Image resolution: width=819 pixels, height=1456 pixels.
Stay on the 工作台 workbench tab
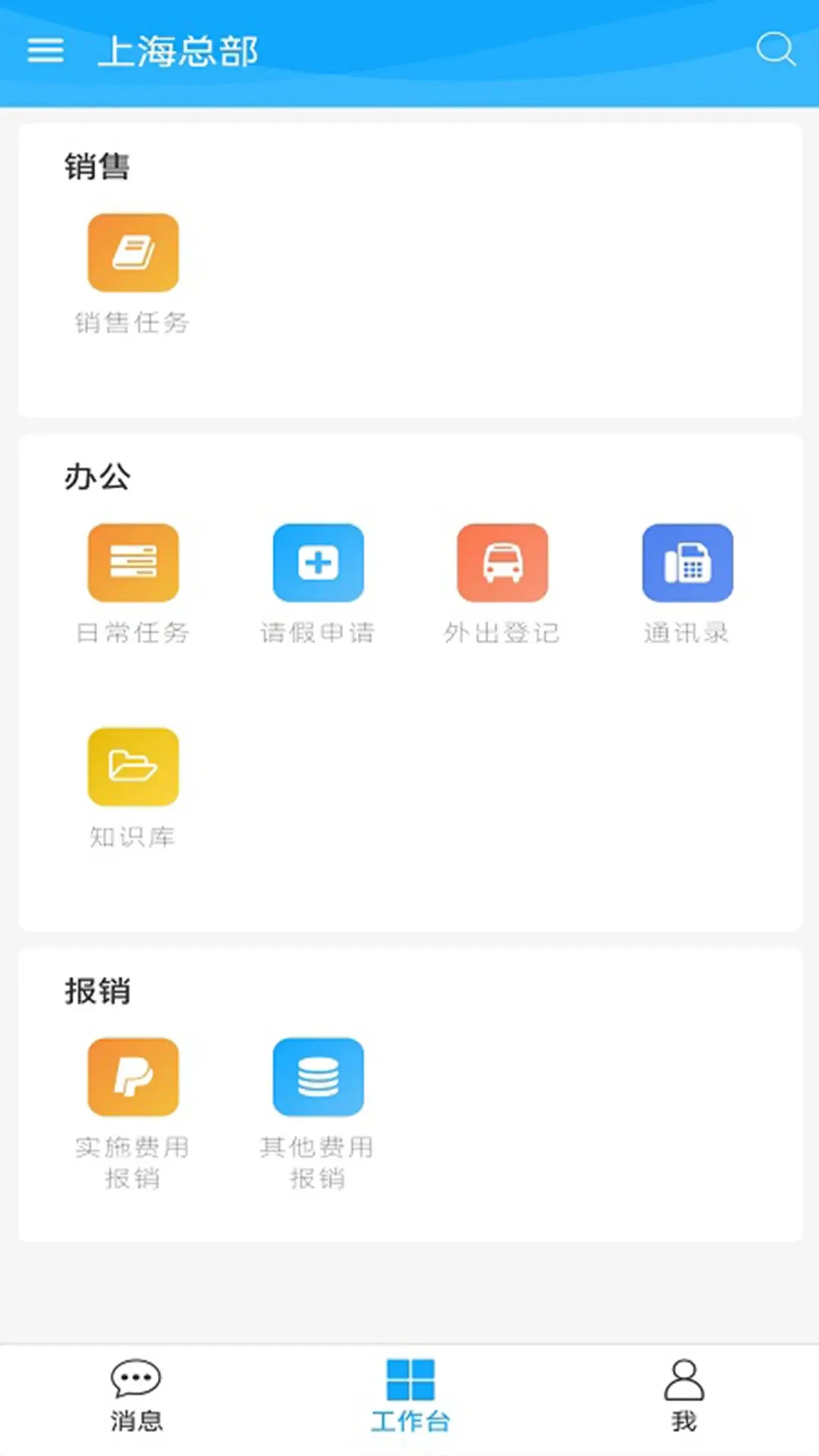click(409, 1395)
